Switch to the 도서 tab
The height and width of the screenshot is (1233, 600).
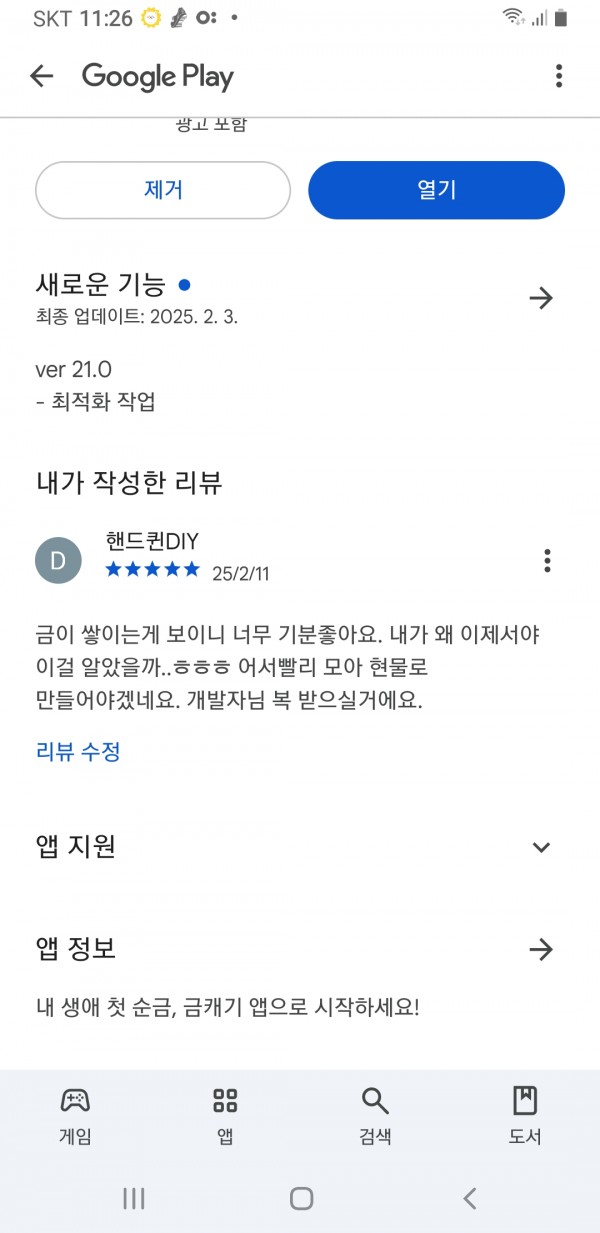pos(525,1115)
